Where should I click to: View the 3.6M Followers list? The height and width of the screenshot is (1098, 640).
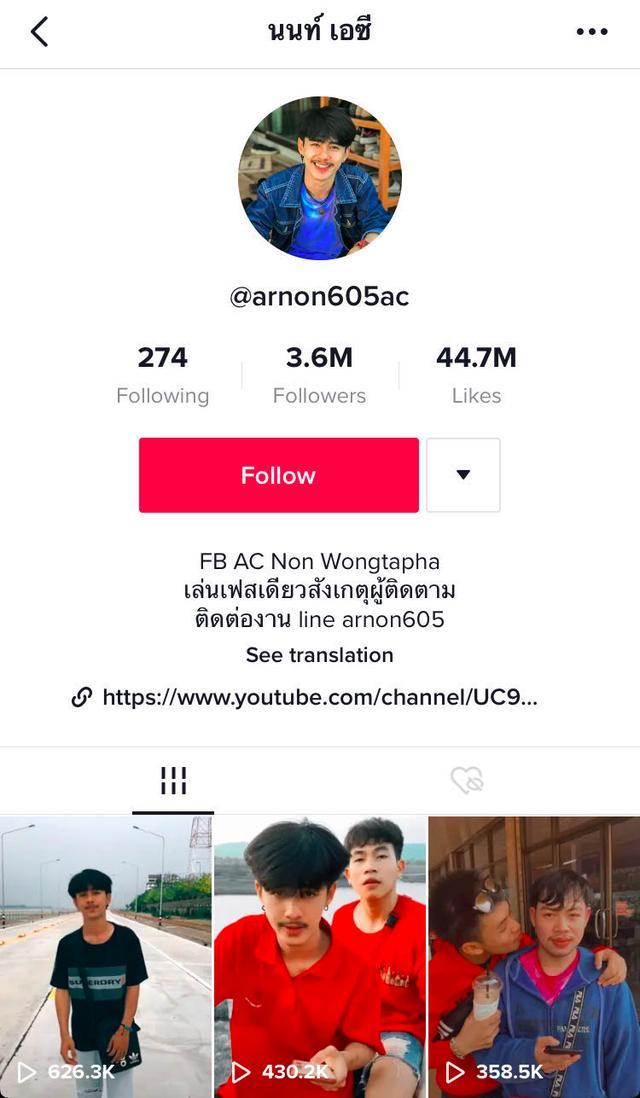coord(319,376)
